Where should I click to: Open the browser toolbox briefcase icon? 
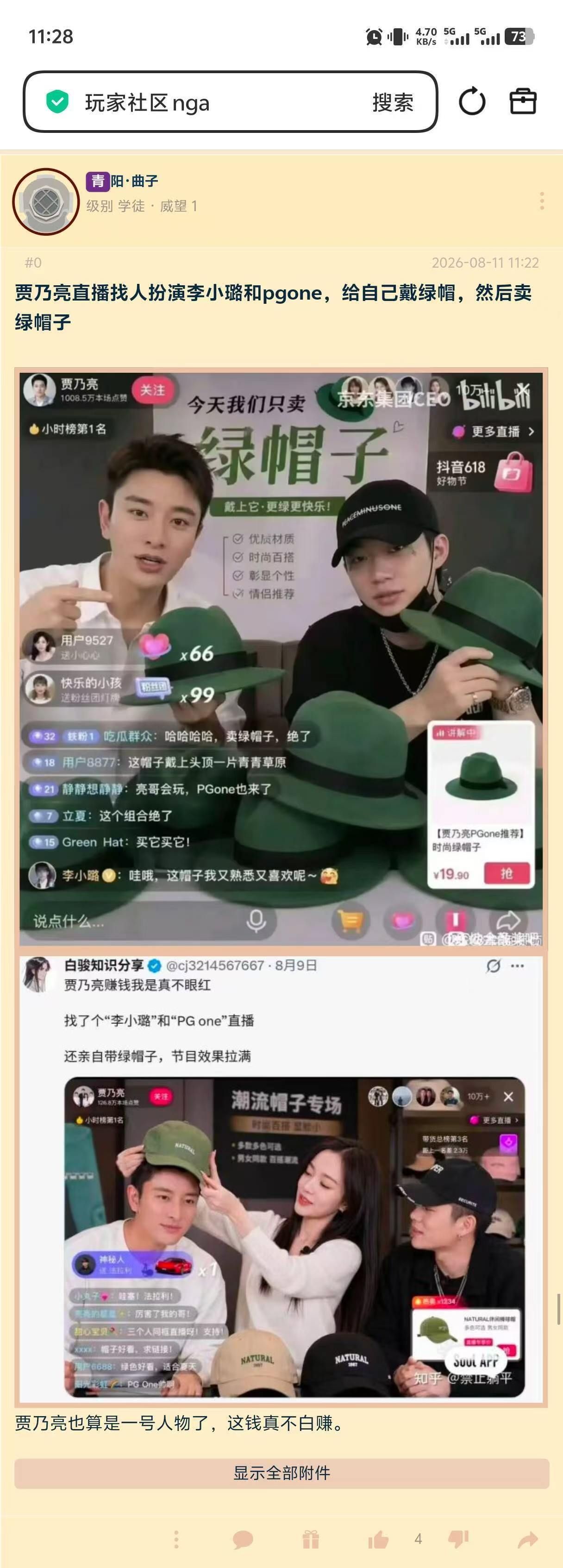point(523,101)
